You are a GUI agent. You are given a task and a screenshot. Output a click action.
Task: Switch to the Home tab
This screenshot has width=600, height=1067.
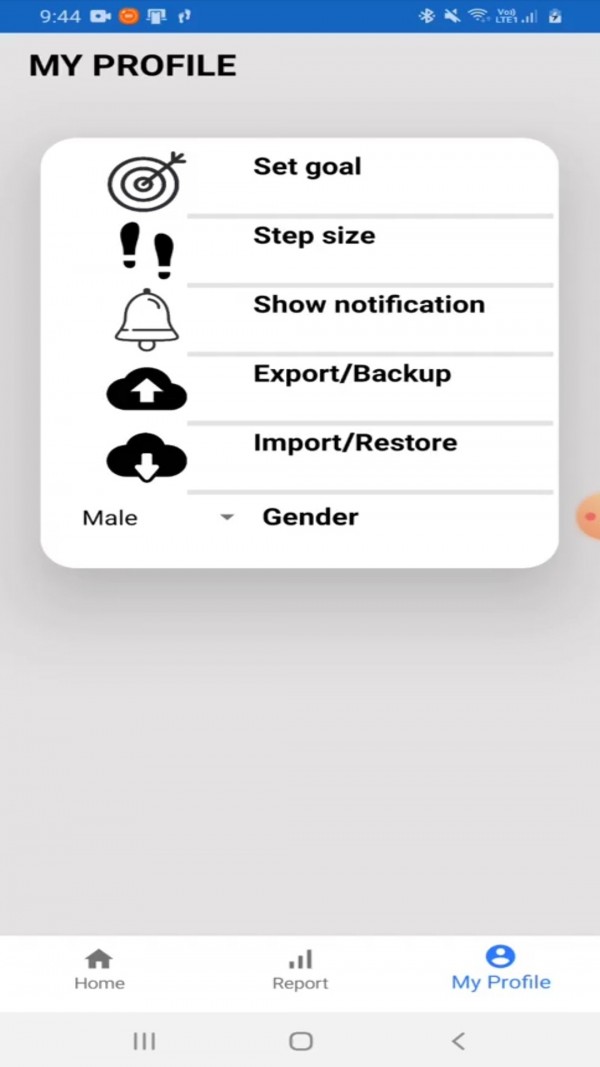click(99, 969)
